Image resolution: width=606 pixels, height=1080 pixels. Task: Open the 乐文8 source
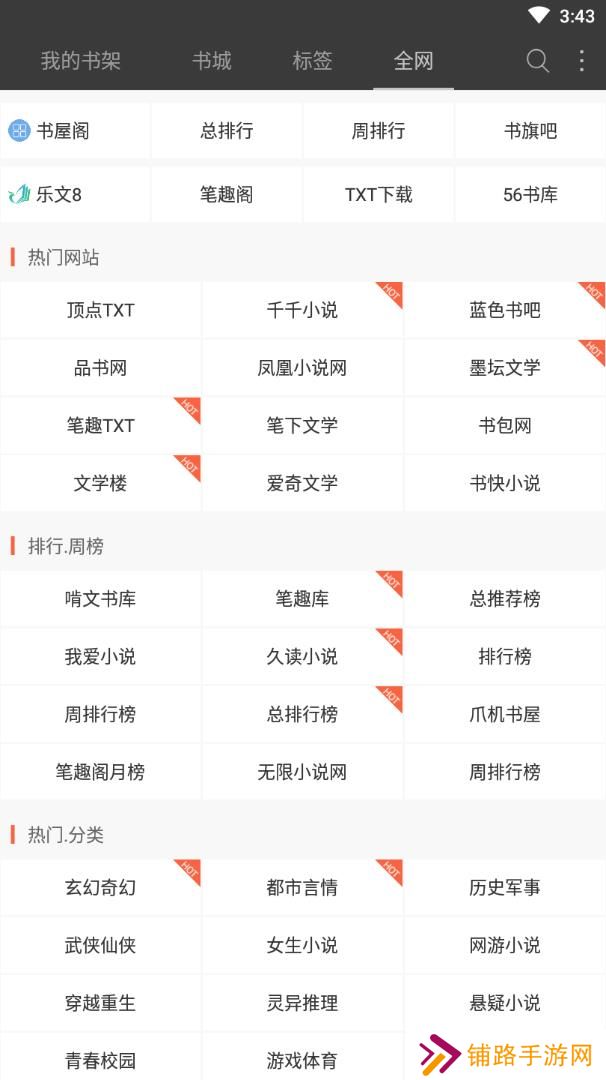75,195
